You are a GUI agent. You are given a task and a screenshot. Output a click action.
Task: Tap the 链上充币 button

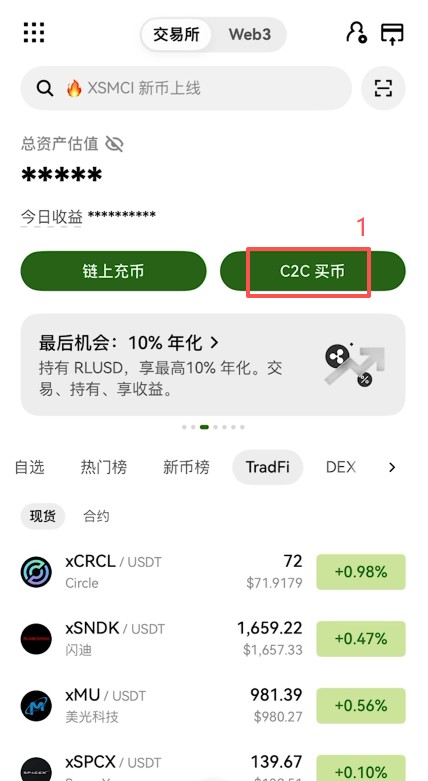[114, 271]
